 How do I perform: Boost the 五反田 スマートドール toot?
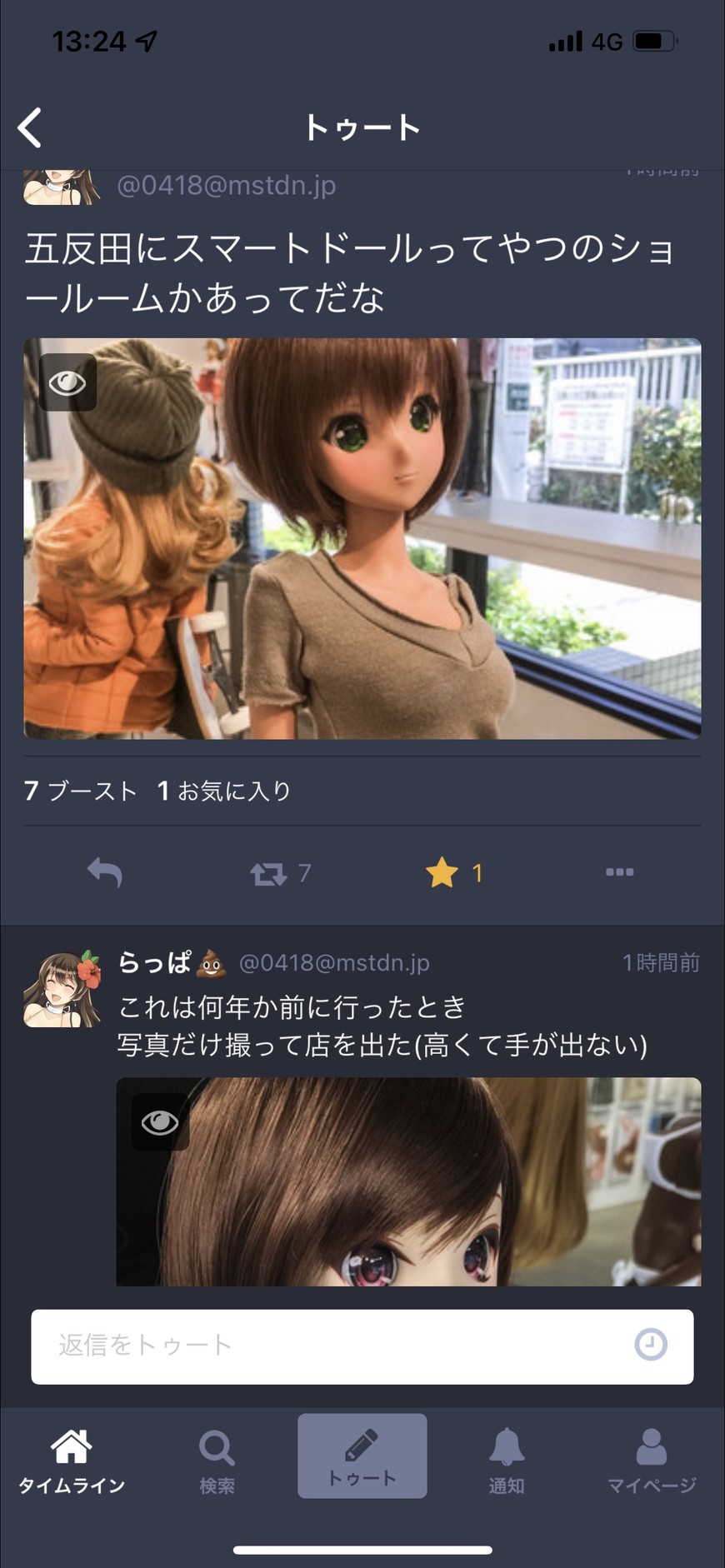270,873
